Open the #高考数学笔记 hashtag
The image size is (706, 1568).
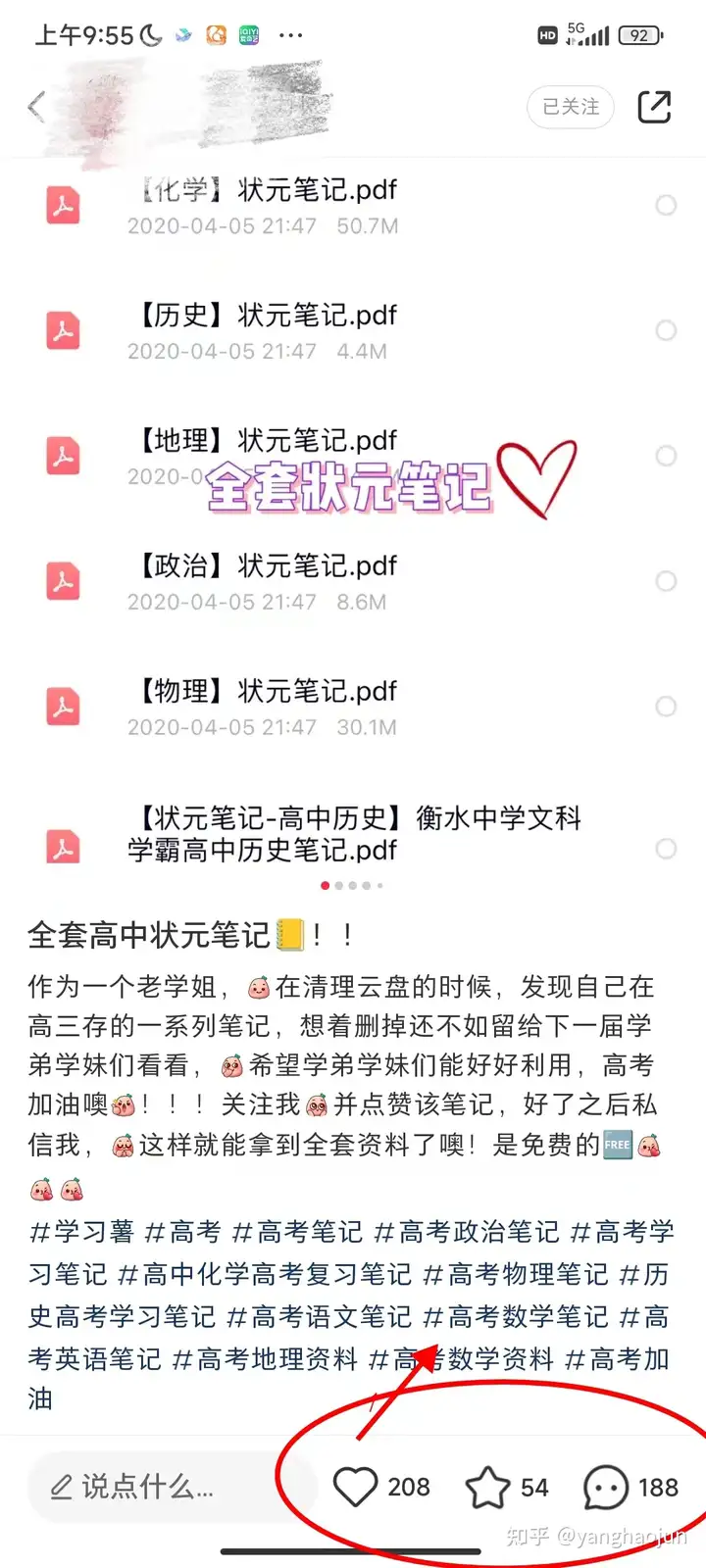(x=516, y=1316)
